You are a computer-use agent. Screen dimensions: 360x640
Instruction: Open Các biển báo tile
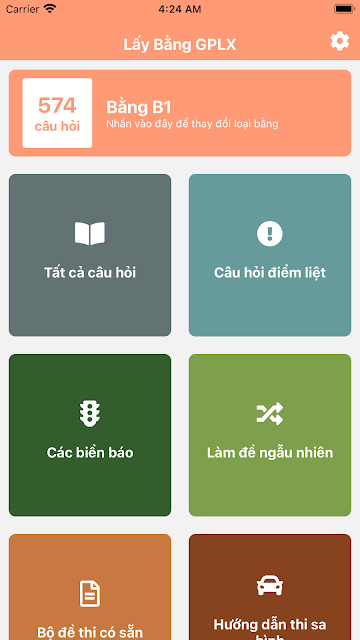[x=90, y=435]
